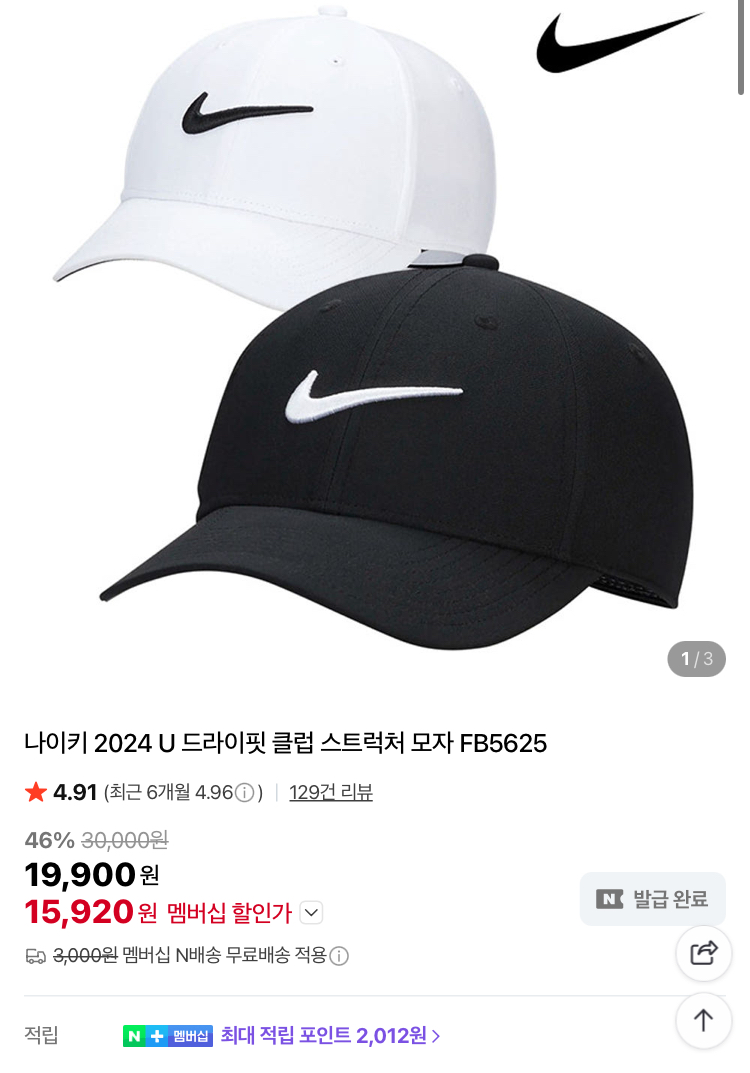Screen dimensions: 750x1073
Task: Open the 129건 리뷰 reviews link
Action: click(330, 793)
